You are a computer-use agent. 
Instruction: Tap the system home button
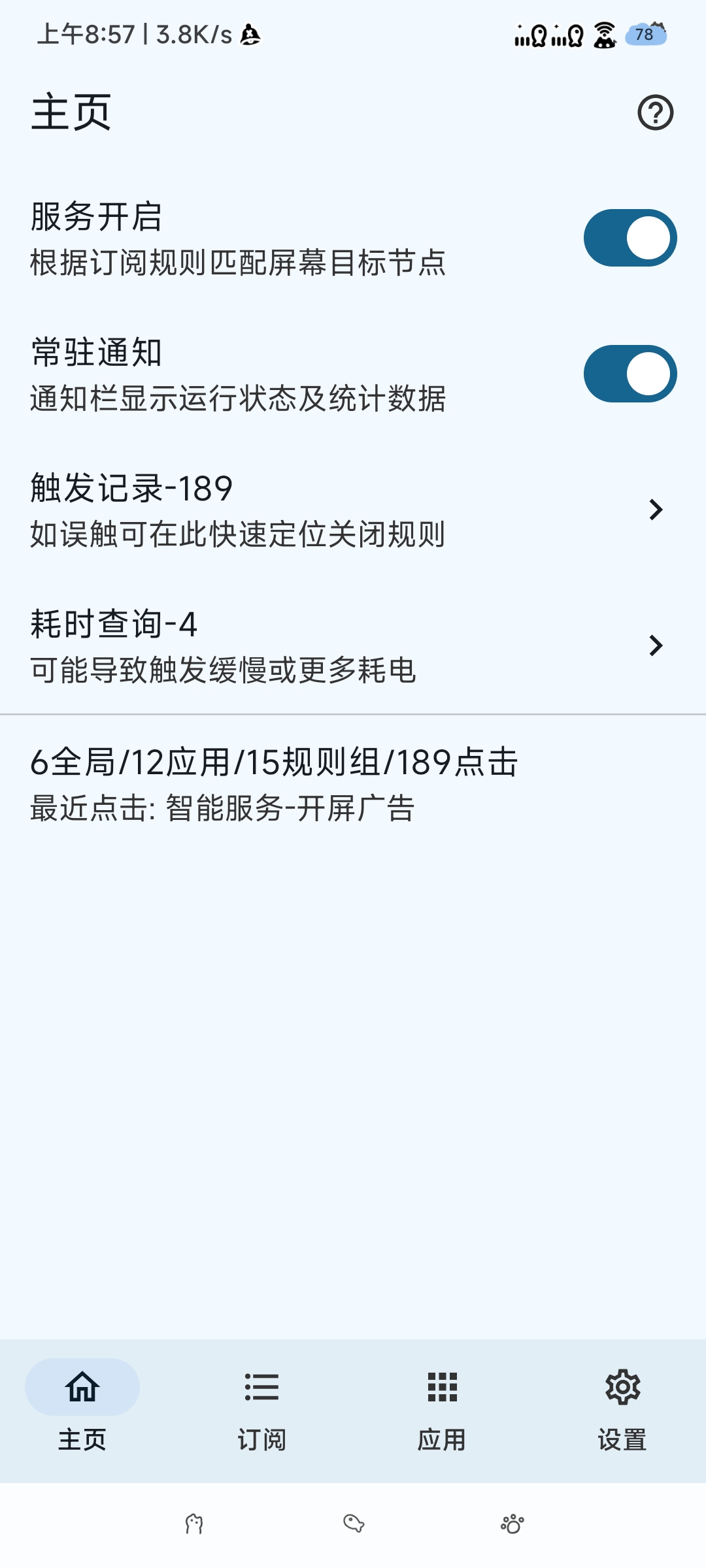tap(354, 1524)
